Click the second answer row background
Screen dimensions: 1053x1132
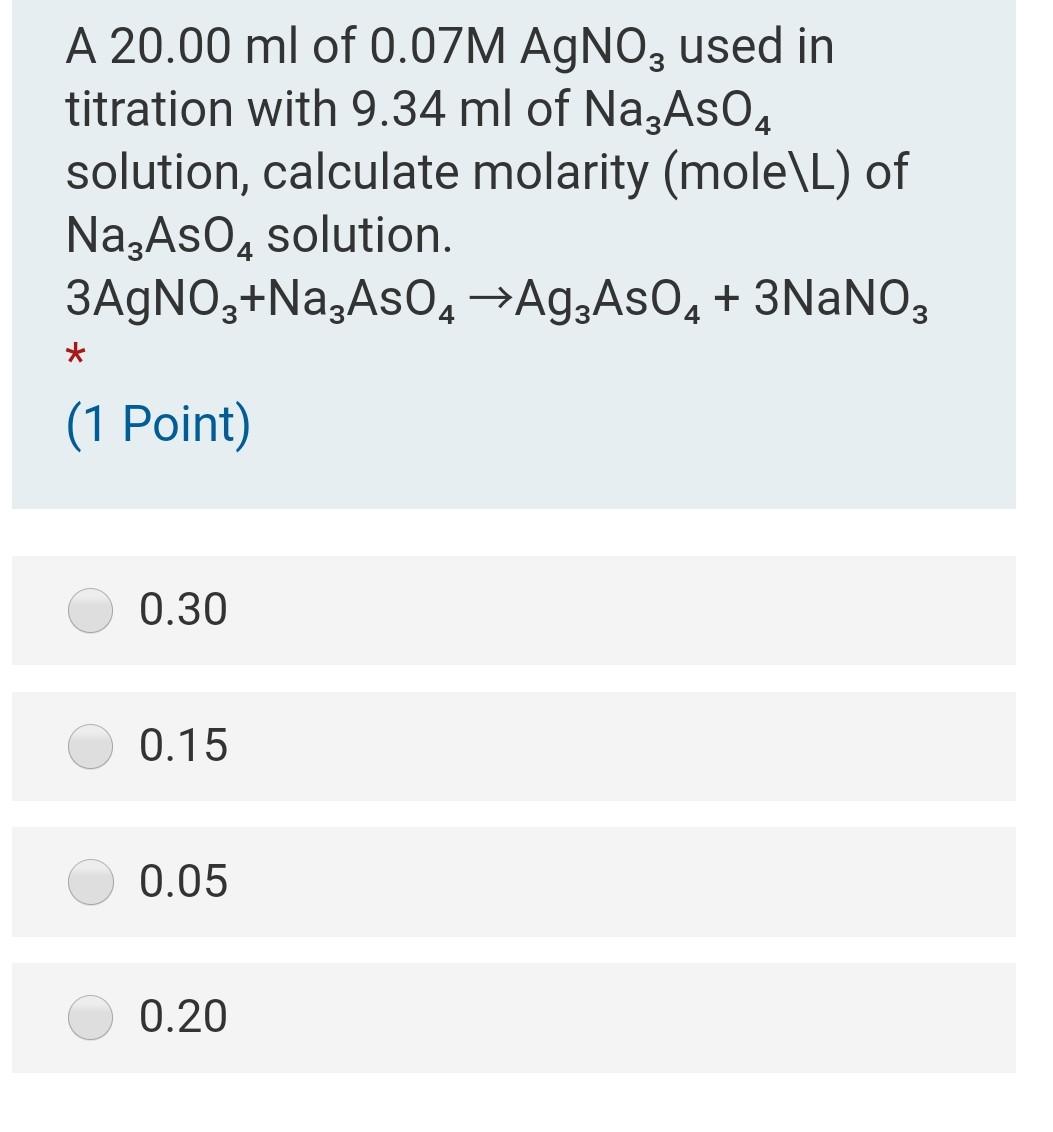point(600,746)
